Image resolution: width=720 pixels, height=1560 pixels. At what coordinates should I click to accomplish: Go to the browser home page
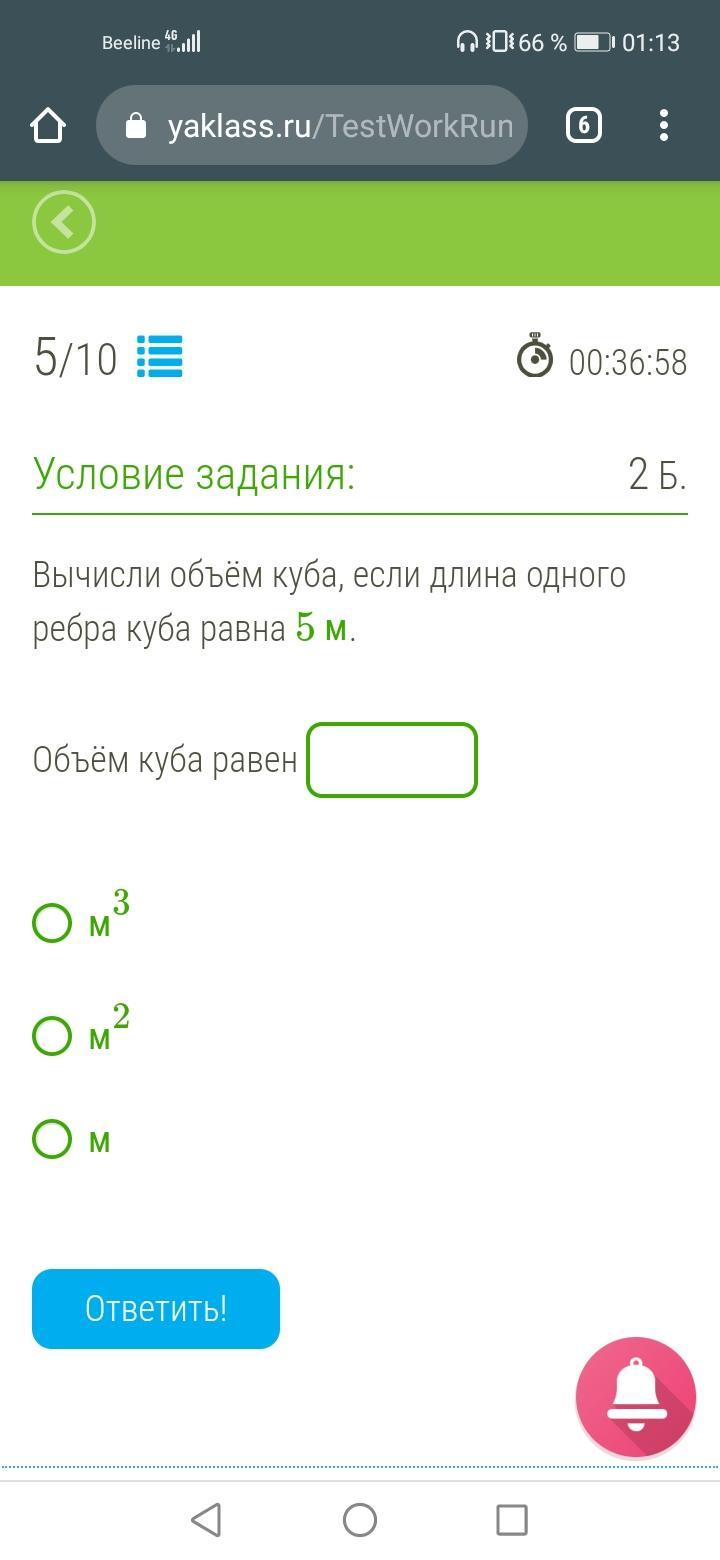click(x=48, y=126)
